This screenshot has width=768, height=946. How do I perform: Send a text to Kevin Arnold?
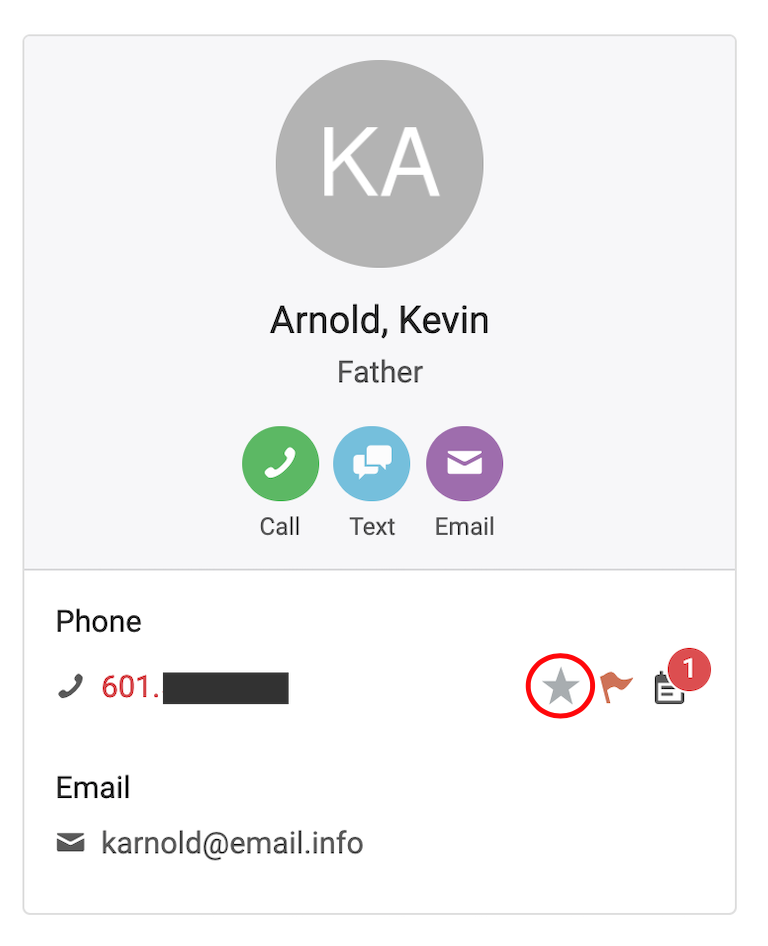tap(372, 464)
